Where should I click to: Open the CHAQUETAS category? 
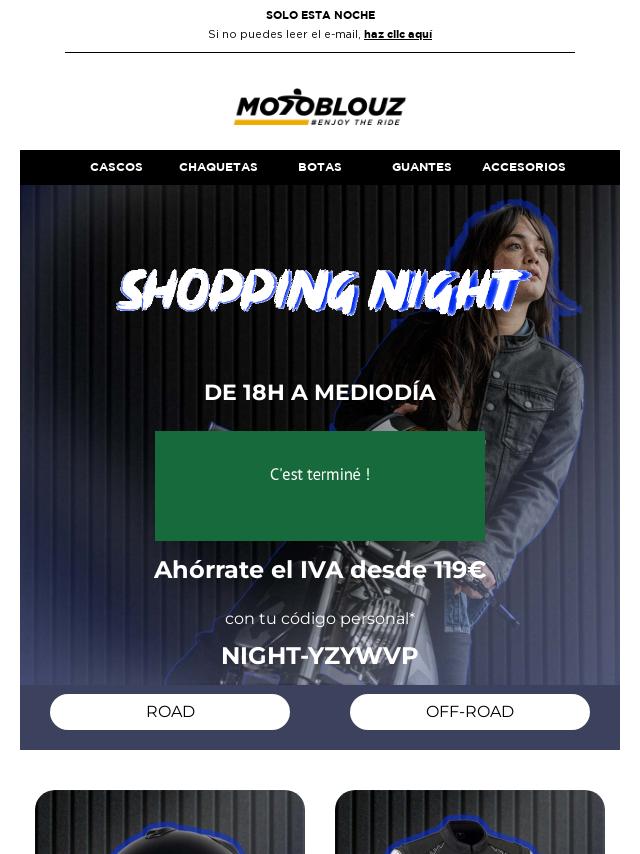218,167
